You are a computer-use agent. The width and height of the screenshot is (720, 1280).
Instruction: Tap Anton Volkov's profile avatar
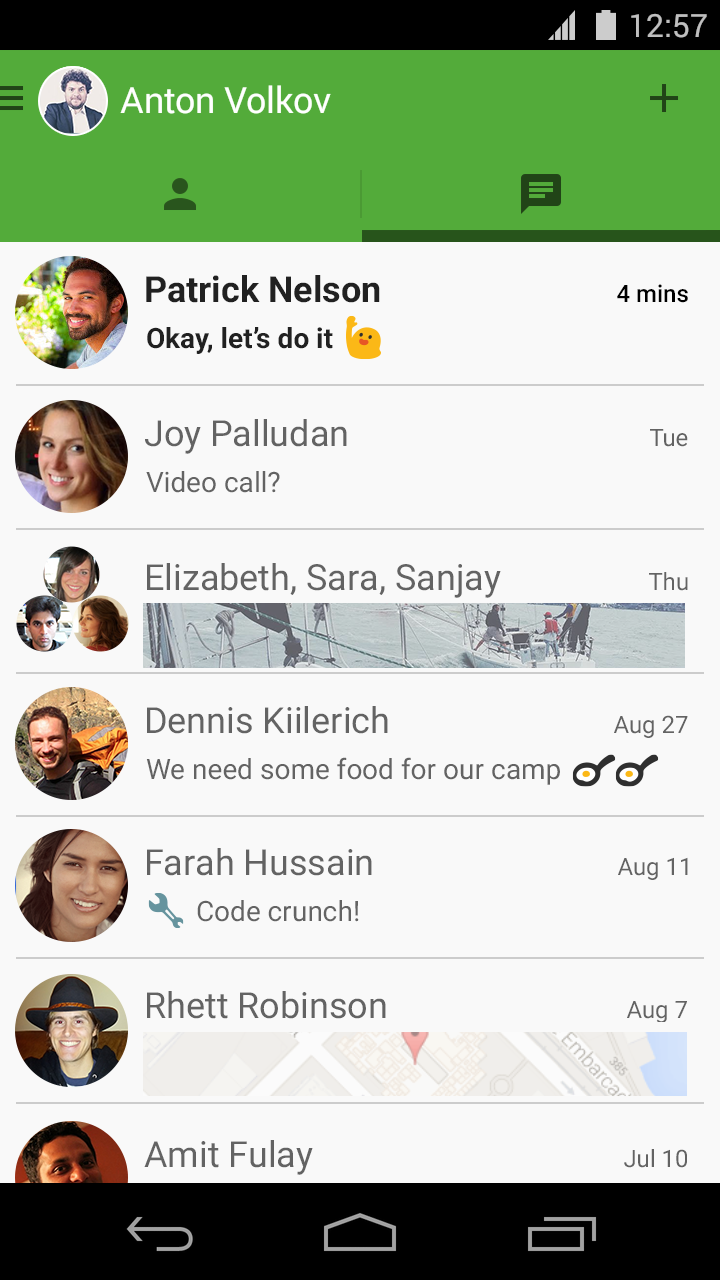[x=73, y=101]
